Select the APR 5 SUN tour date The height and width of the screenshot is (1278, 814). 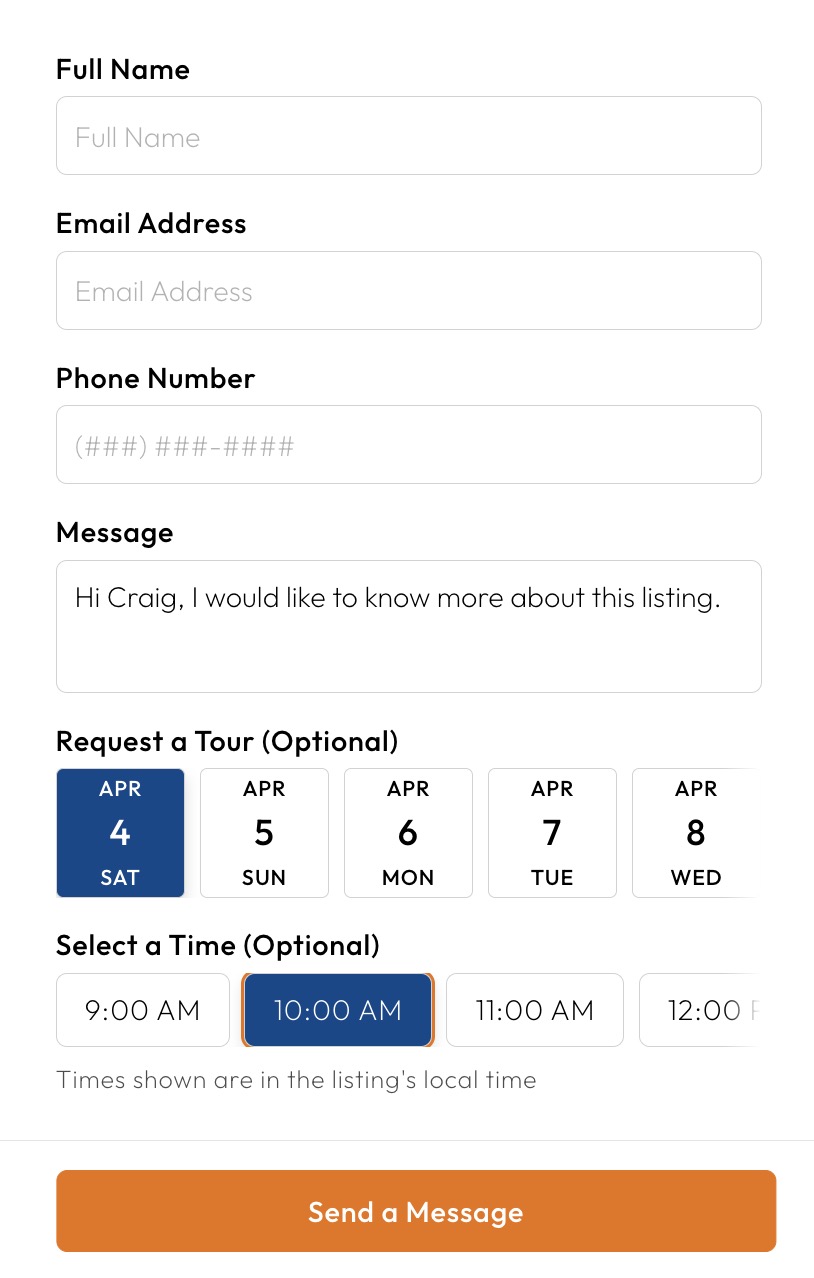pyautogui.click(x=264, y=832)
